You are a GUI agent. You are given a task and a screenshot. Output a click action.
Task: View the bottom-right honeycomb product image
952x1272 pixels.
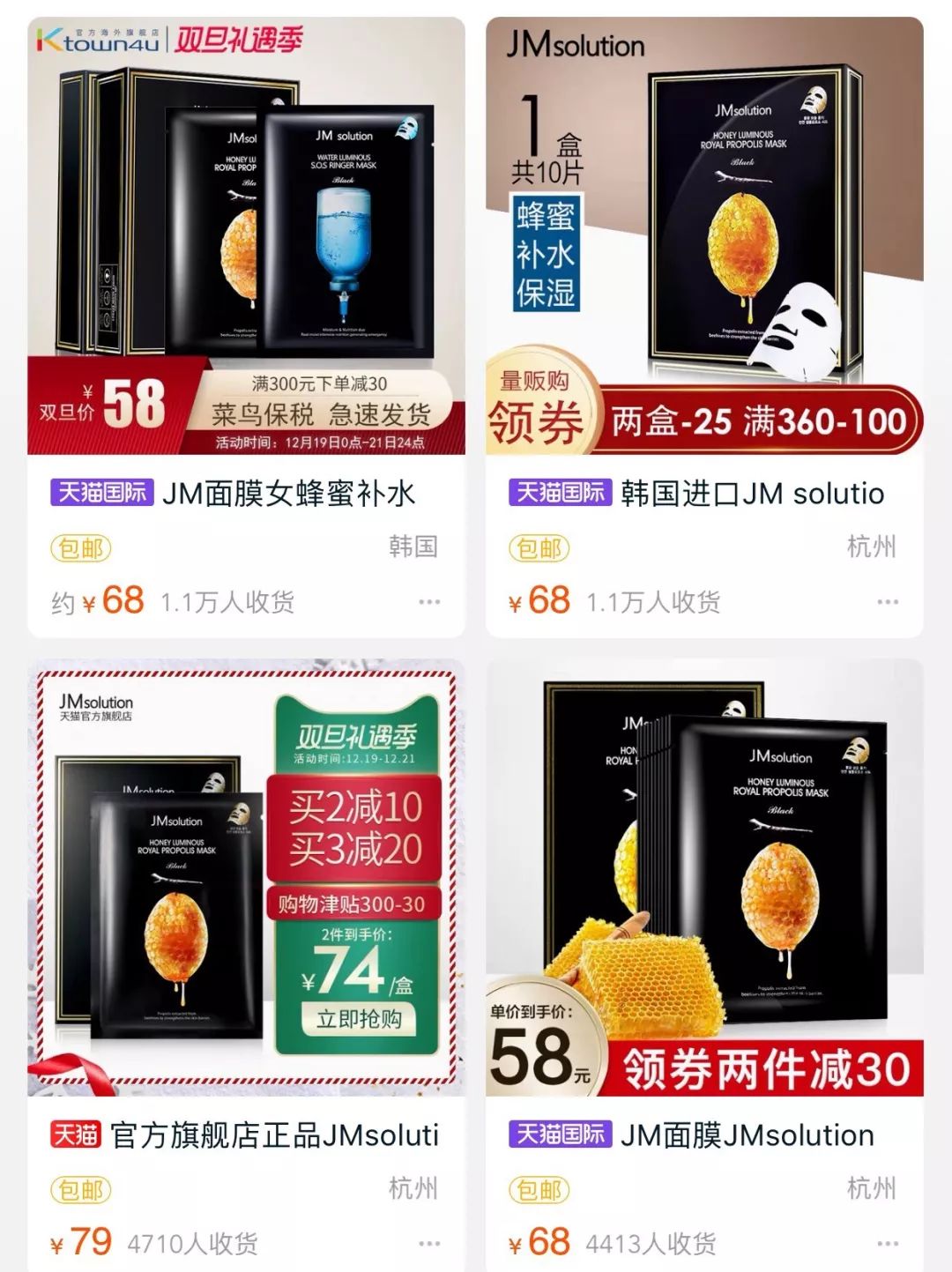coord(714,873)
